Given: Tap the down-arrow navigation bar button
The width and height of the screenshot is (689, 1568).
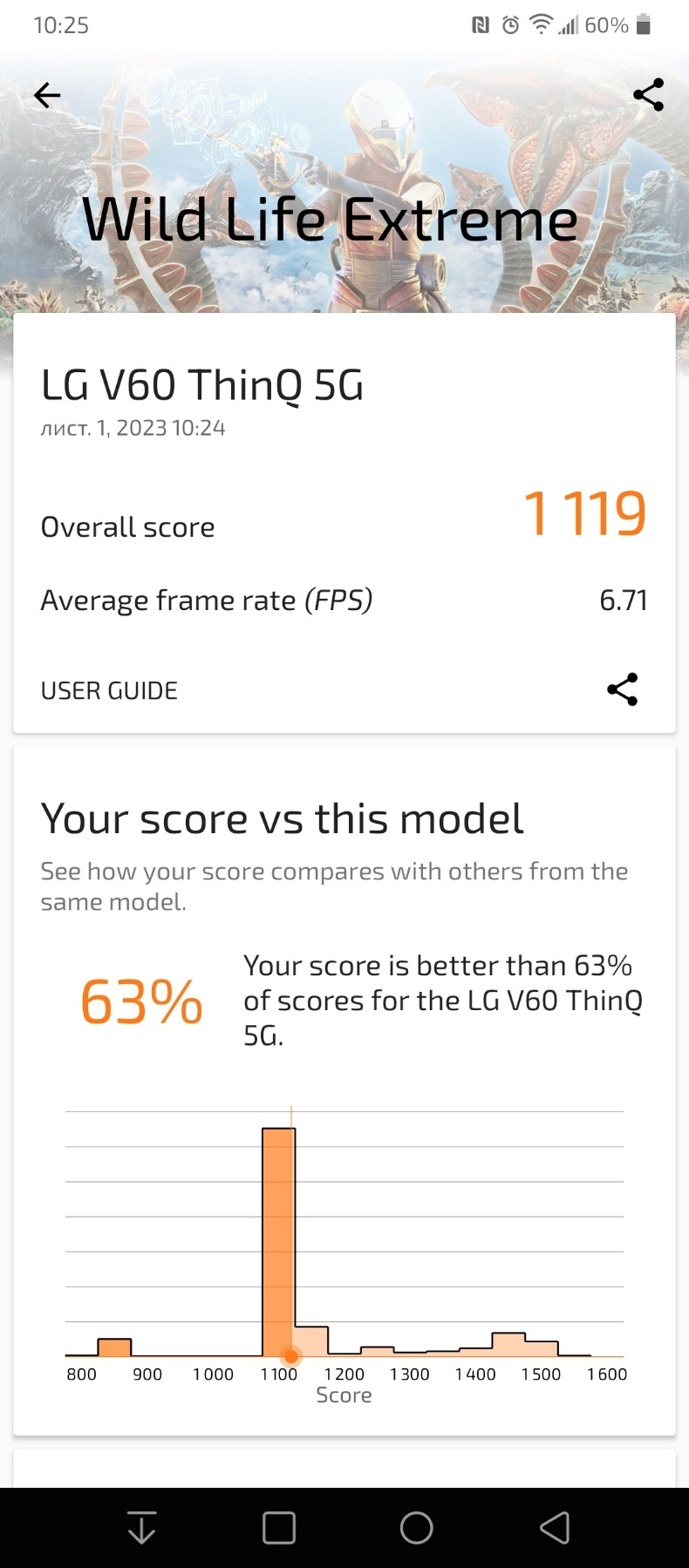Looking at the screenshot, I should coord(141,1527).
